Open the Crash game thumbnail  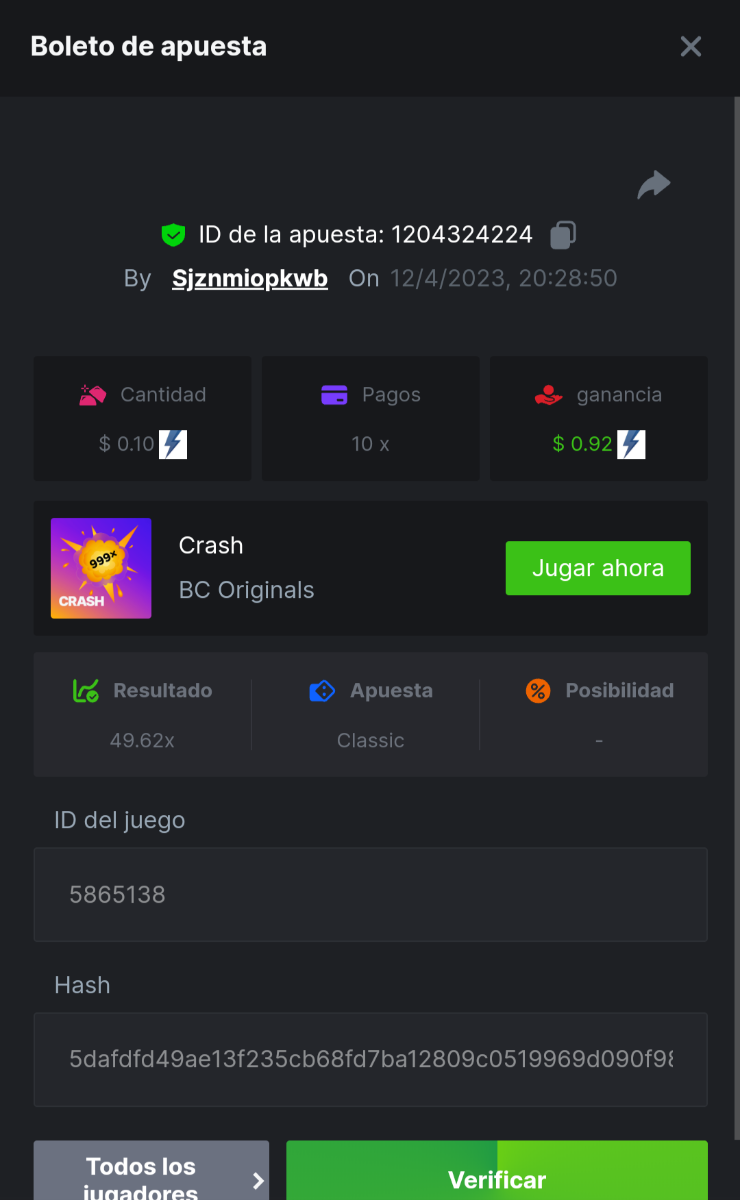click(x=101, y=568)
